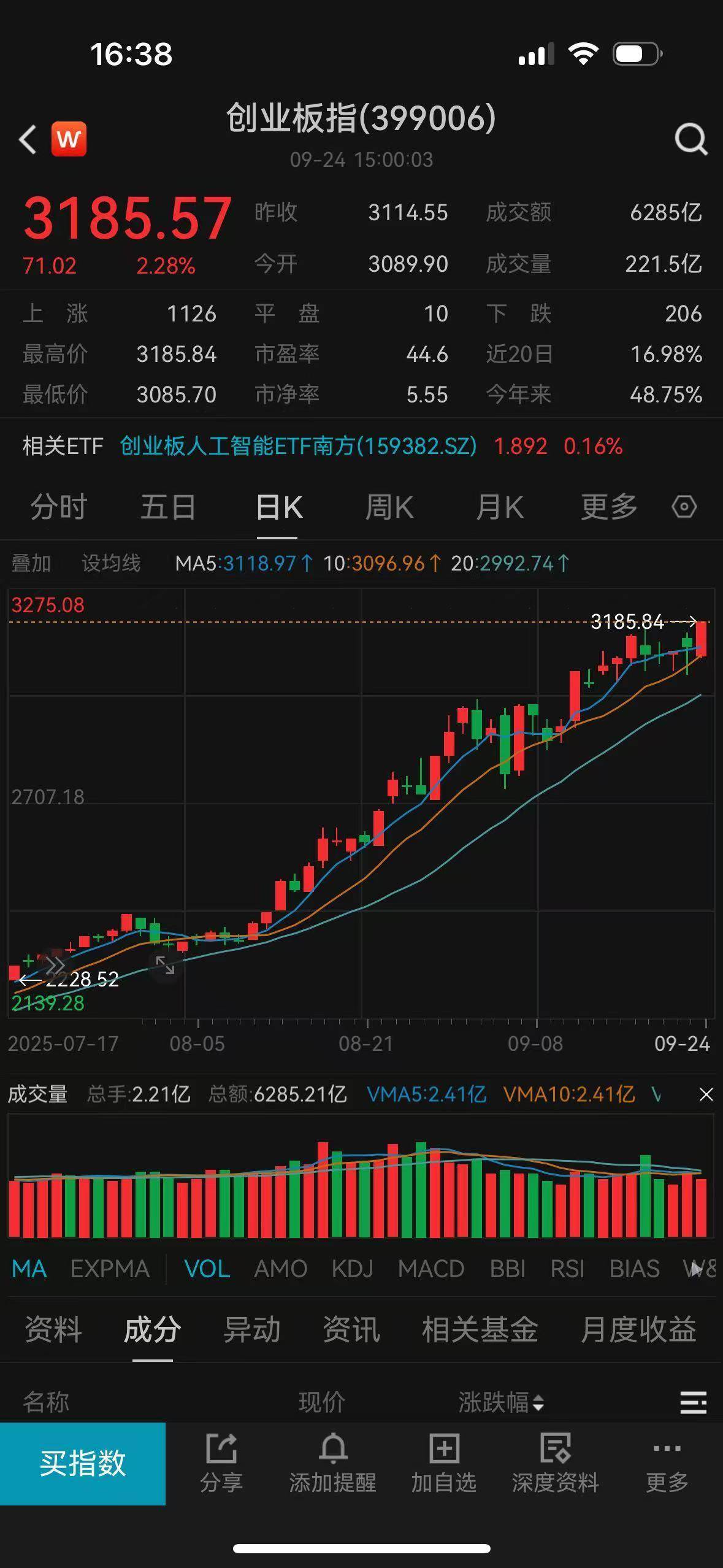The width and height of the screenshot is (723, 1568).
Task: Go back using the top-left arrow
Action: pyautogui.click(x=28, y=140)
